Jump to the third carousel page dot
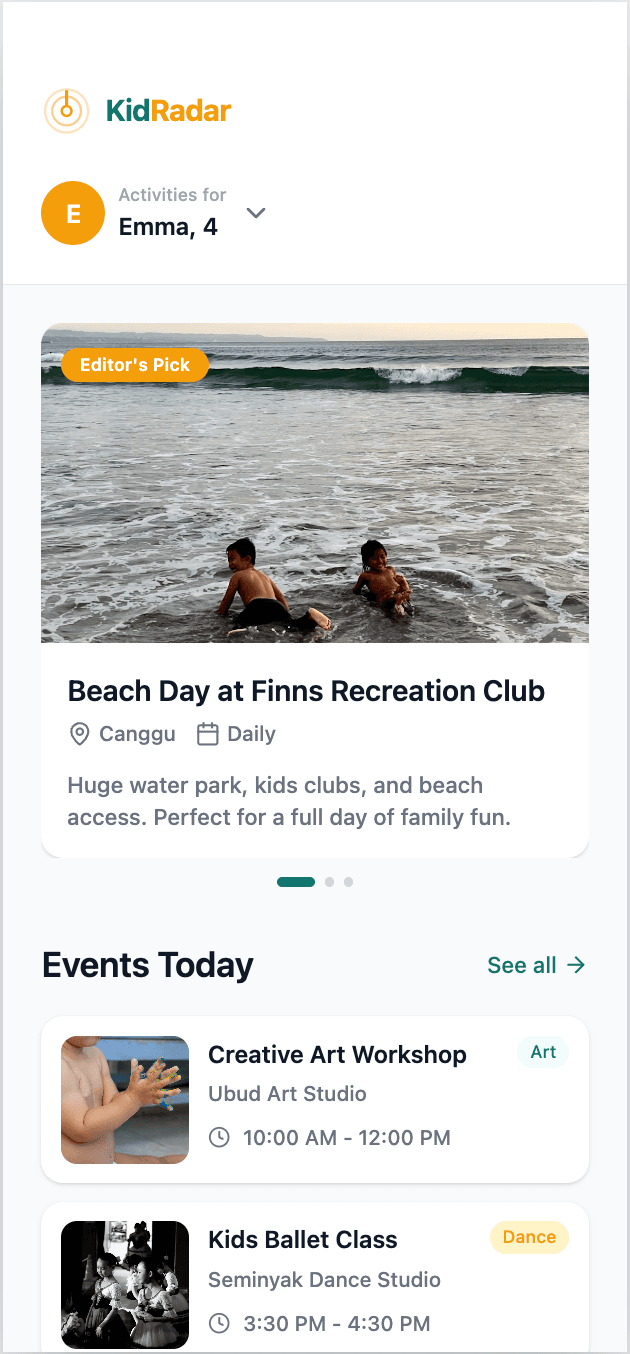The height and width of the screenshot is (1354, 630). coord(348,882)
